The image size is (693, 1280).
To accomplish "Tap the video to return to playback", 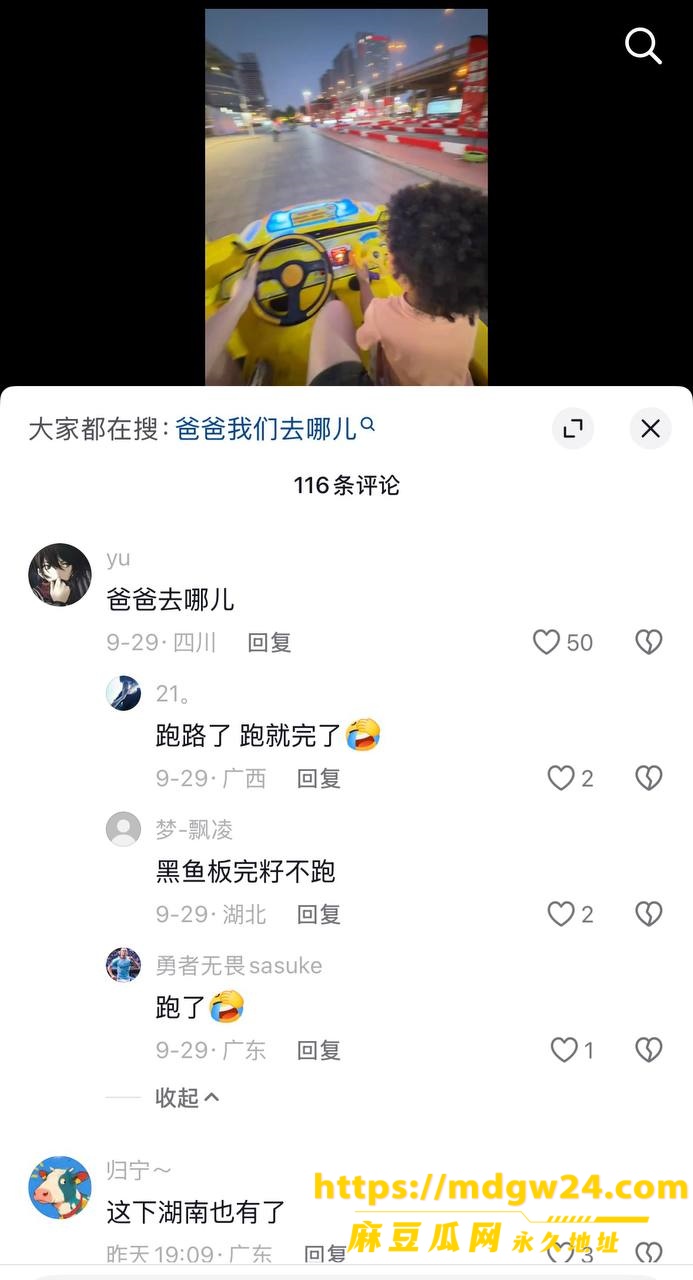I will [346, 197].
